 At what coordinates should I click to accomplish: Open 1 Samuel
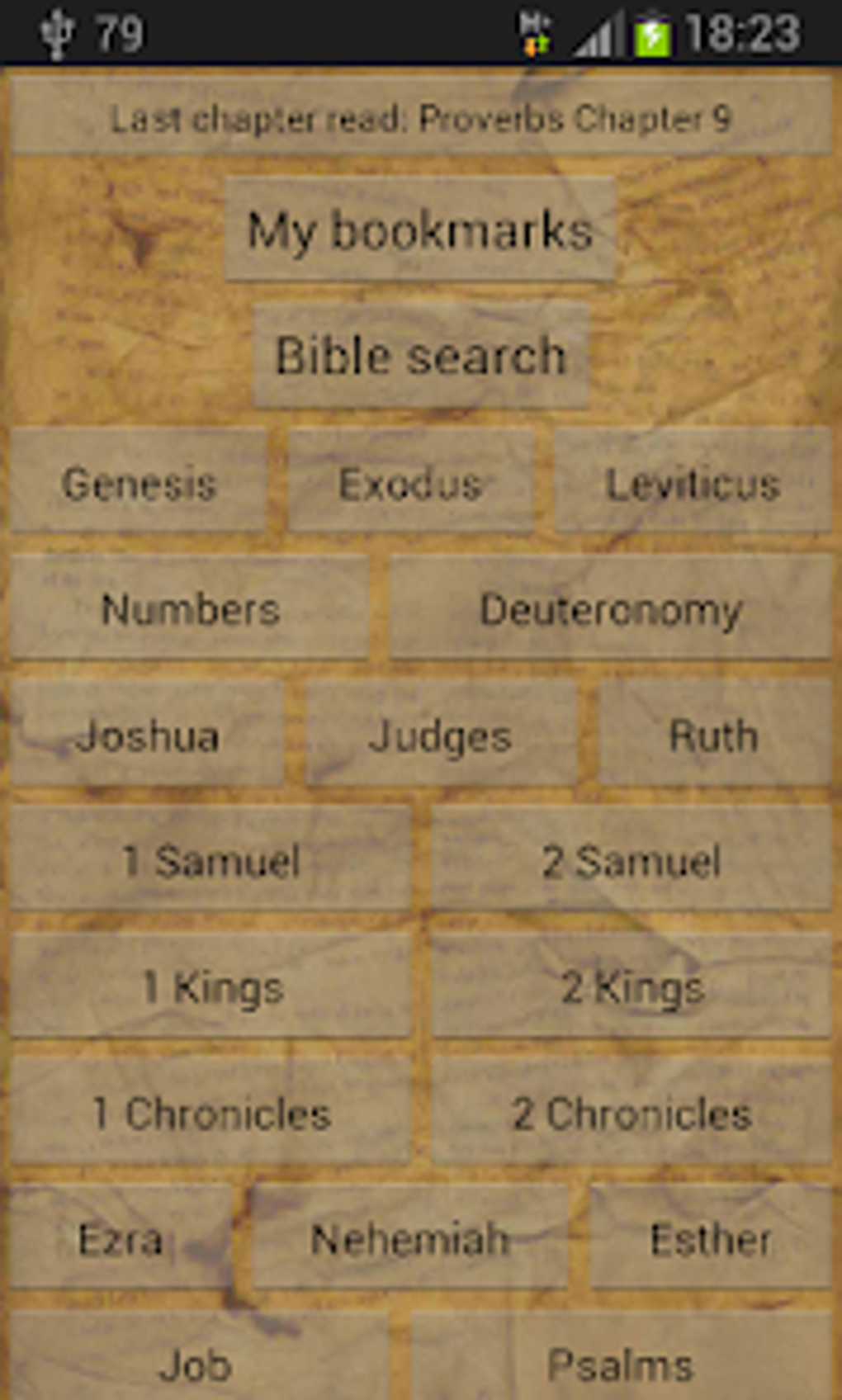click(x=210, y=860)
